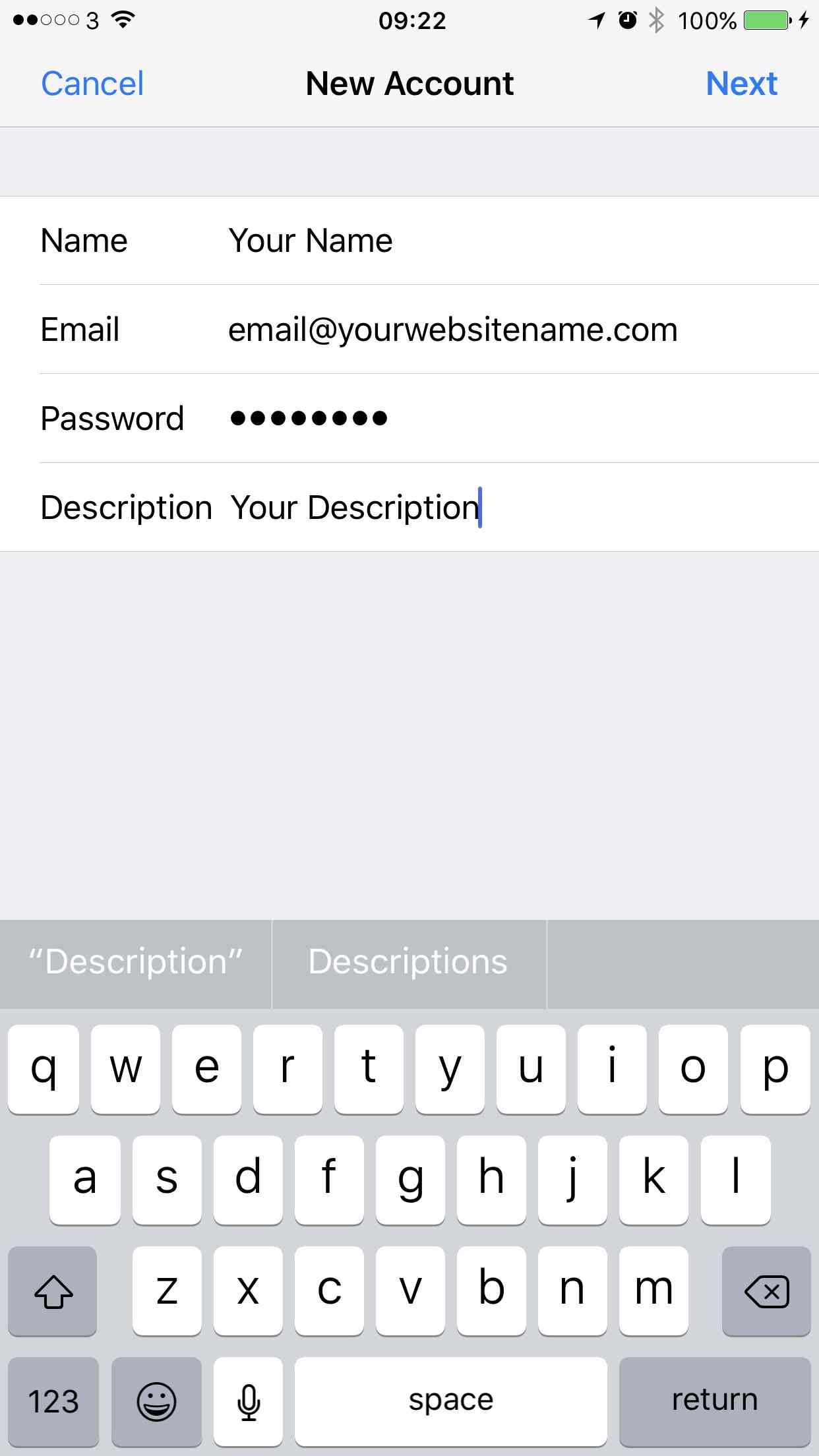
Task: Cancel the new account setup
Action: 92,84
